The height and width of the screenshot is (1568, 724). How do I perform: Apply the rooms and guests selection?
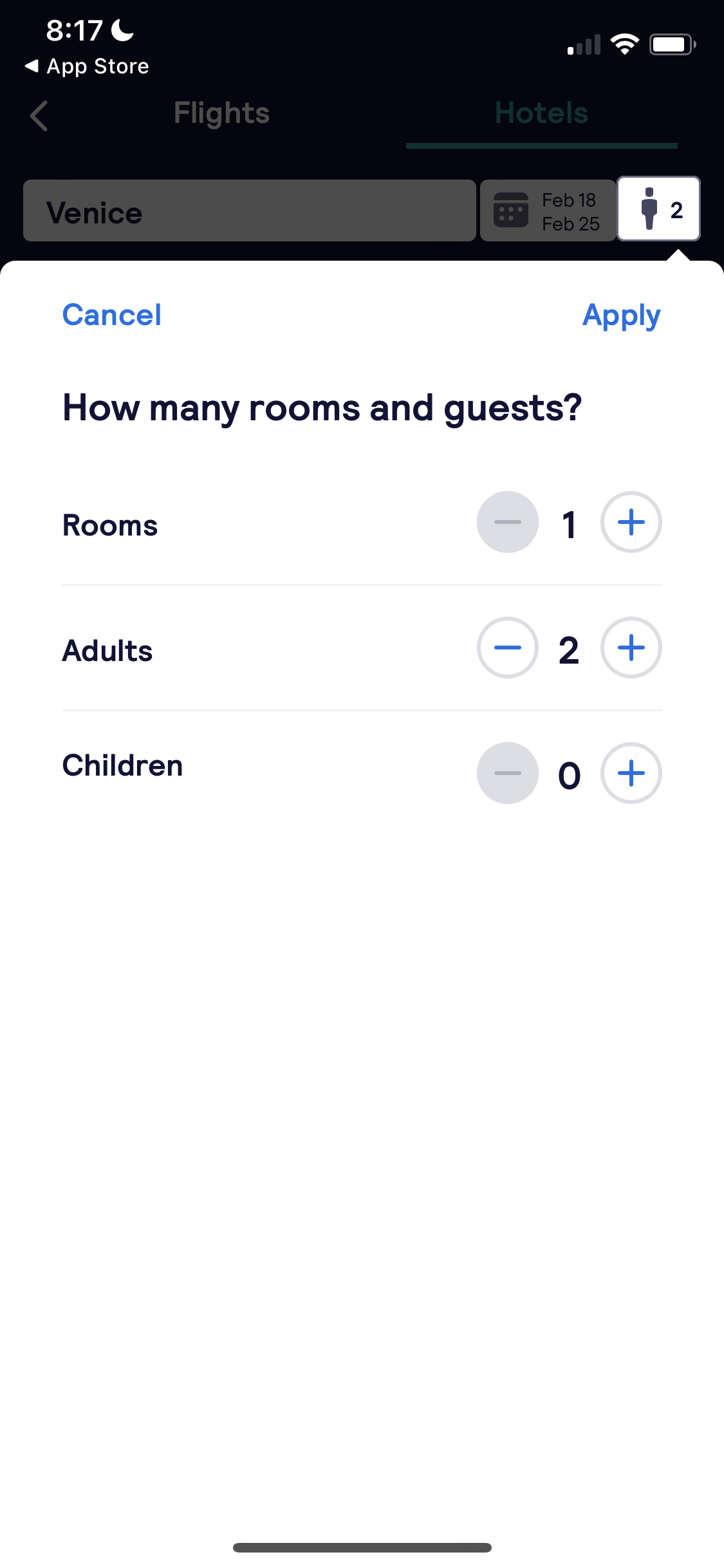621,315
